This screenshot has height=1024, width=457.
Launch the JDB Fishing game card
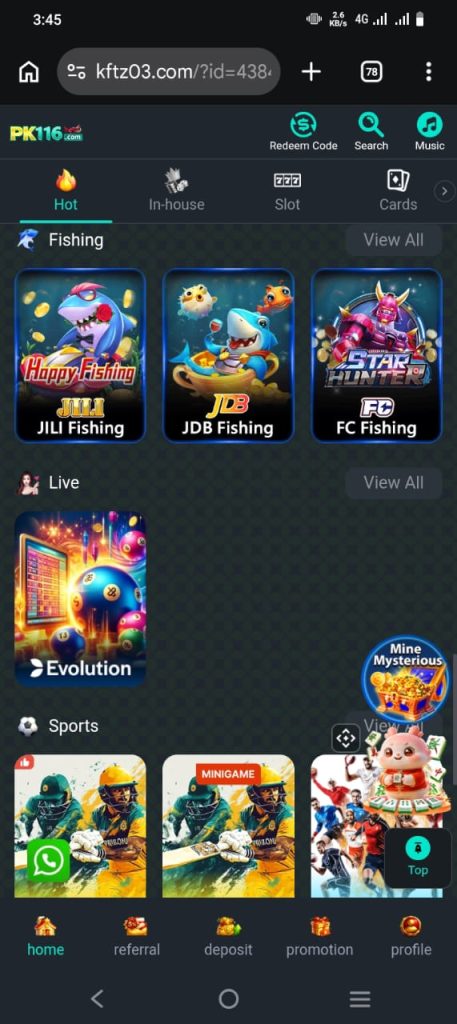(228, 355)
